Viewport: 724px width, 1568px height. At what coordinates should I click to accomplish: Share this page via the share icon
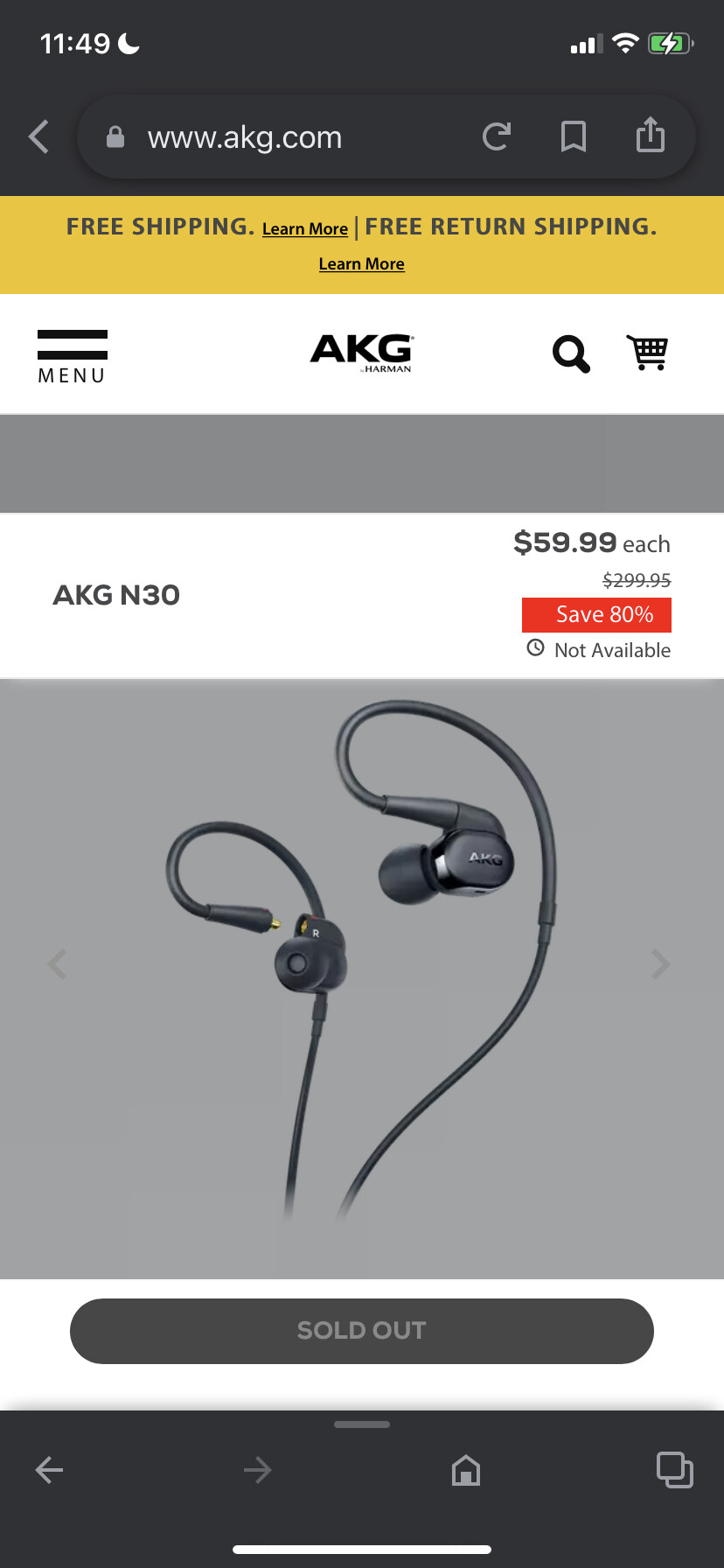pos(650,136)
